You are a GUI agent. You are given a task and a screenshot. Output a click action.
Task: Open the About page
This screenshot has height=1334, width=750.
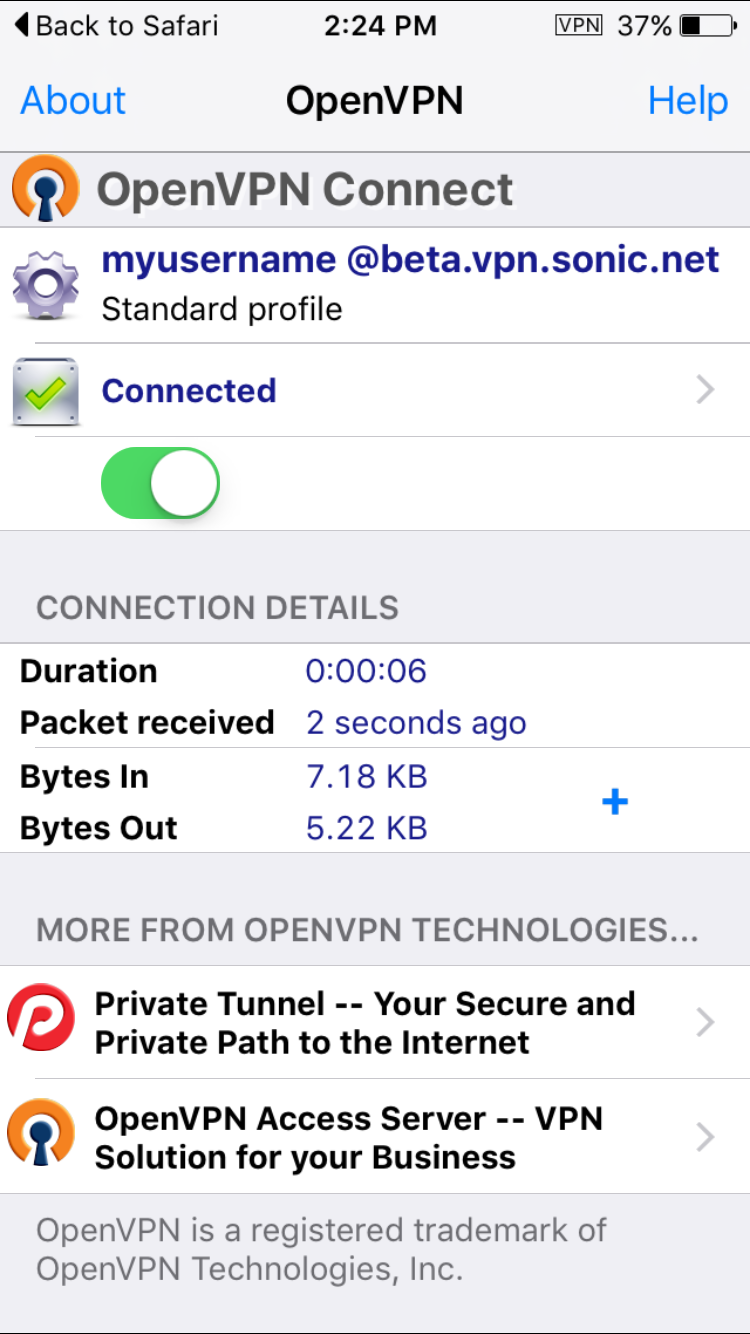(x=73, y=101)
